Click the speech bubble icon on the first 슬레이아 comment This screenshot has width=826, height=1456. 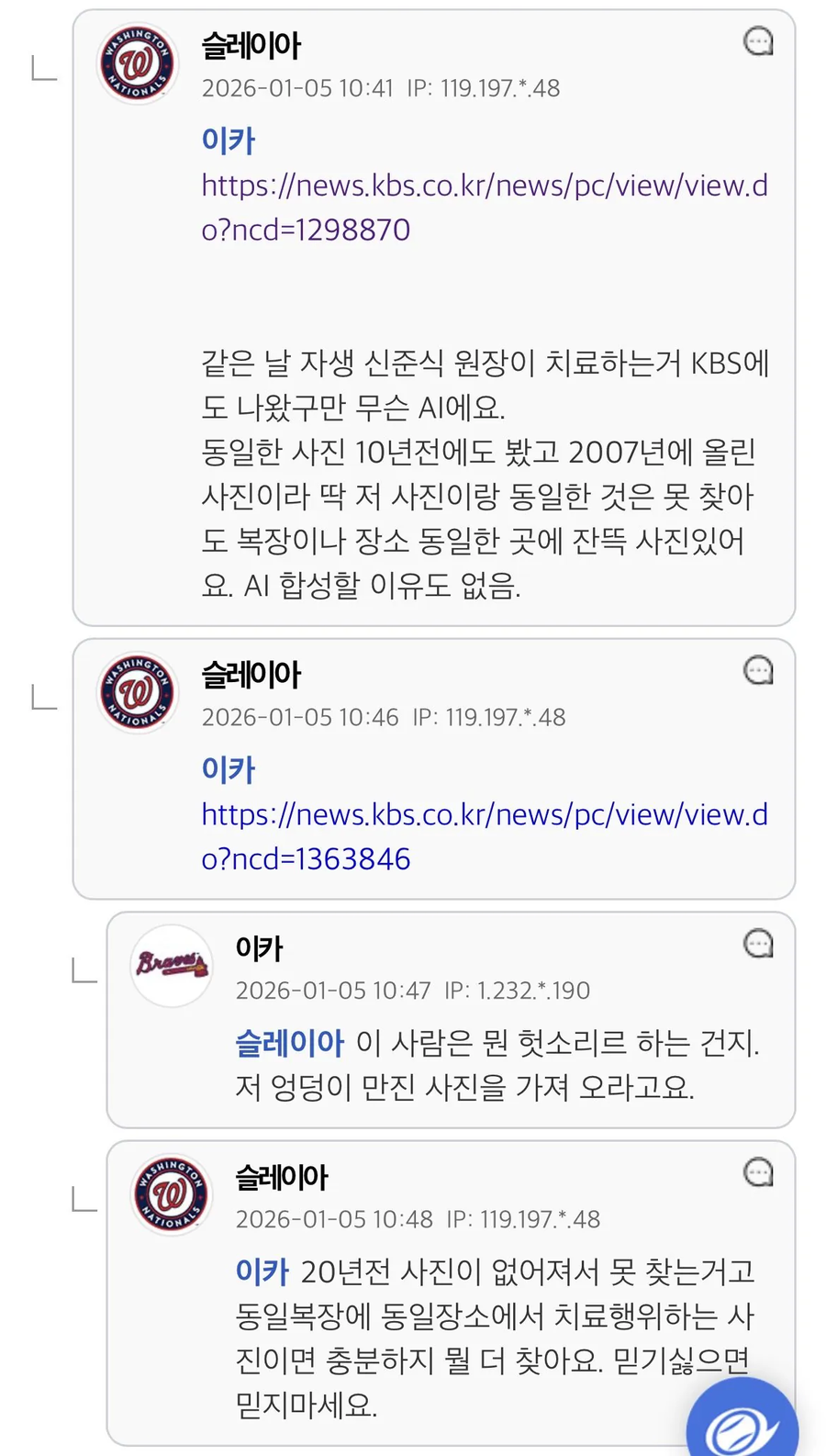click(758, 40)
